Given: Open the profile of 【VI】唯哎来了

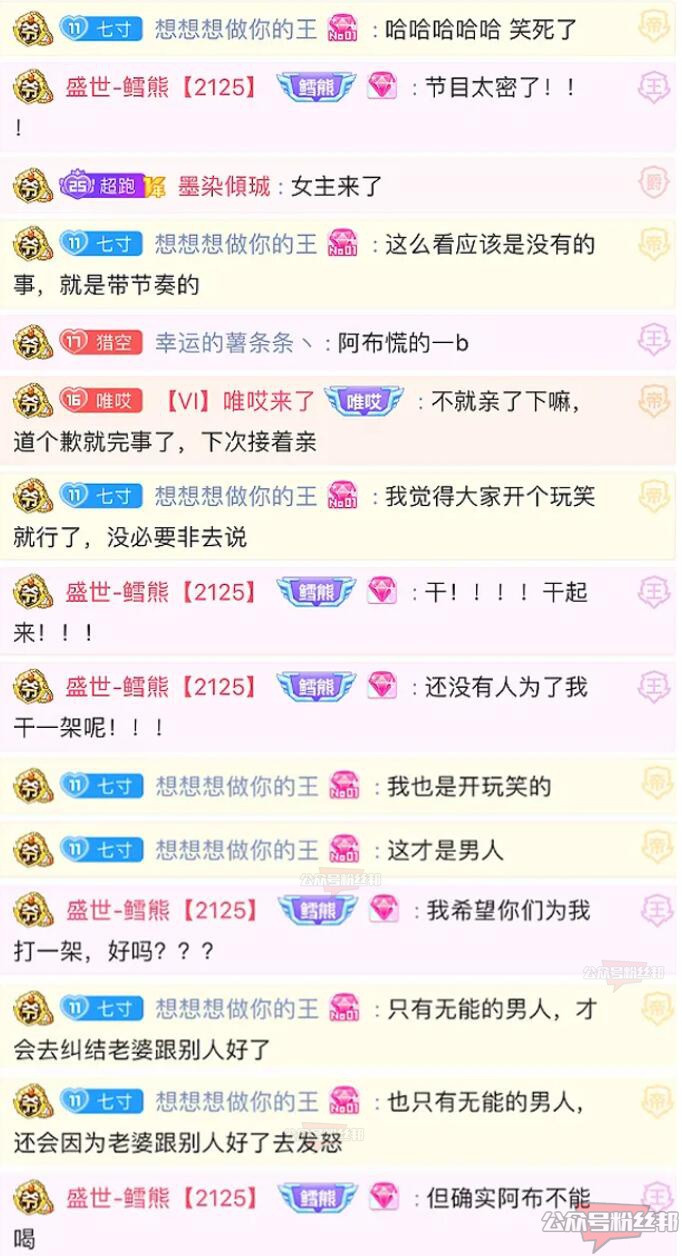Looking at the screenshot, I should pos(240,402).
